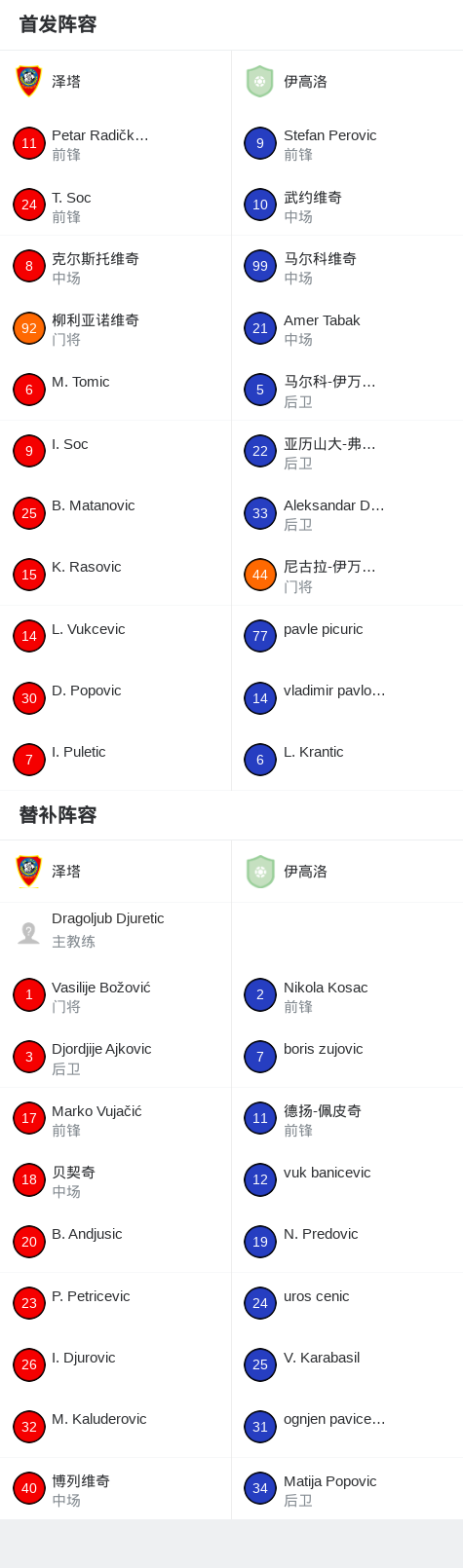Viewport: 463px width, 1568px height.
Task: View Matija Popovic's player page
Action: pos(347,1488)
